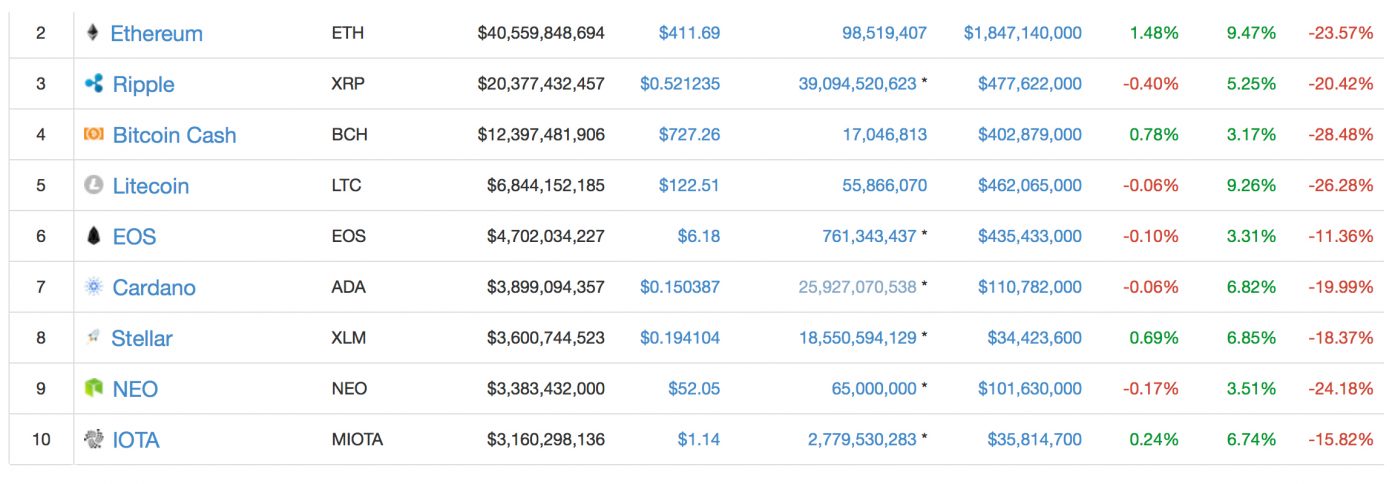Open Ethereum's $411.69 price link

pyautogui.click(x=689, y=33)
